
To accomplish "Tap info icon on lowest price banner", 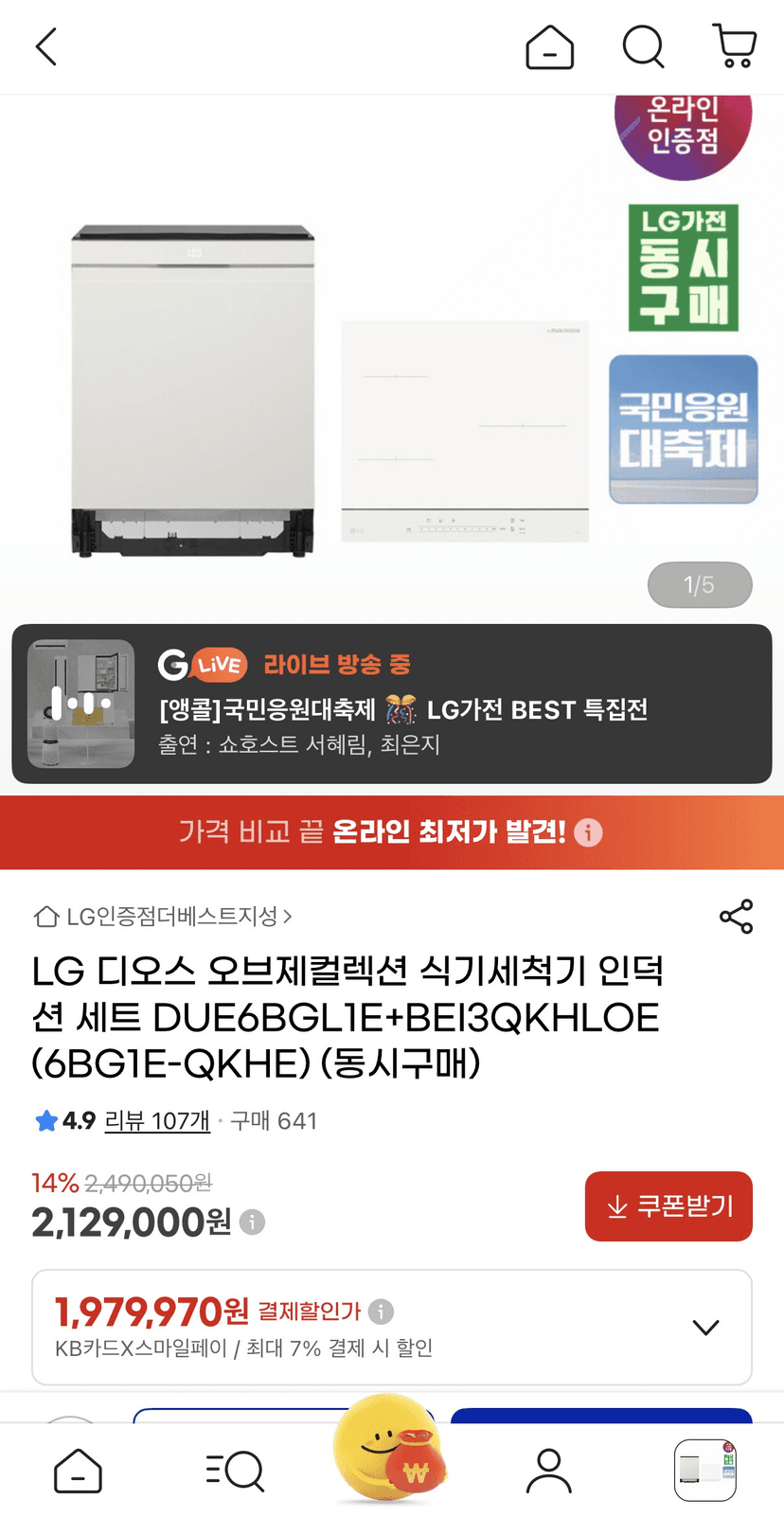I will pos(588,832).
